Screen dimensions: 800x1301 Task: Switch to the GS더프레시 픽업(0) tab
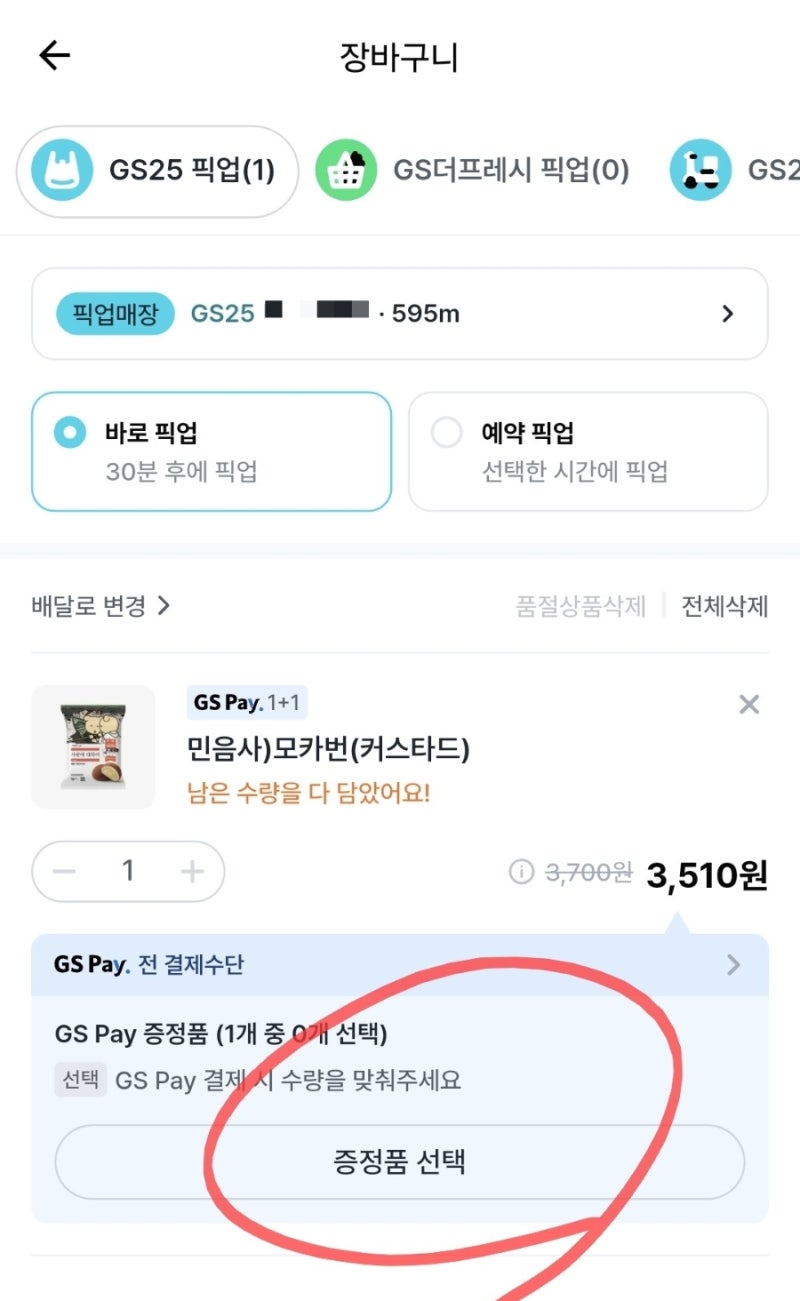pos(473,171)
